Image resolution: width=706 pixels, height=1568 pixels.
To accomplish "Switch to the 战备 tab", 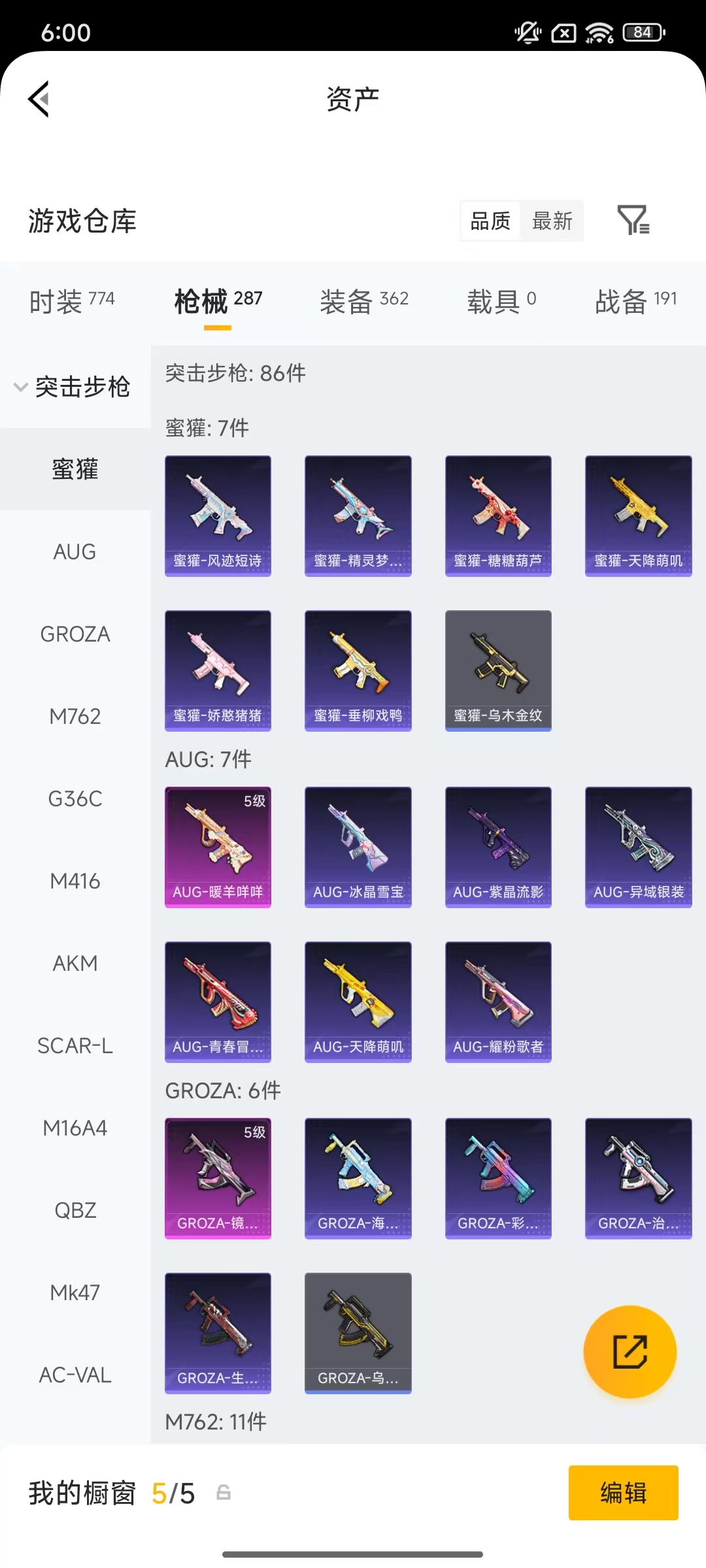I will click(x=635, y=301).
